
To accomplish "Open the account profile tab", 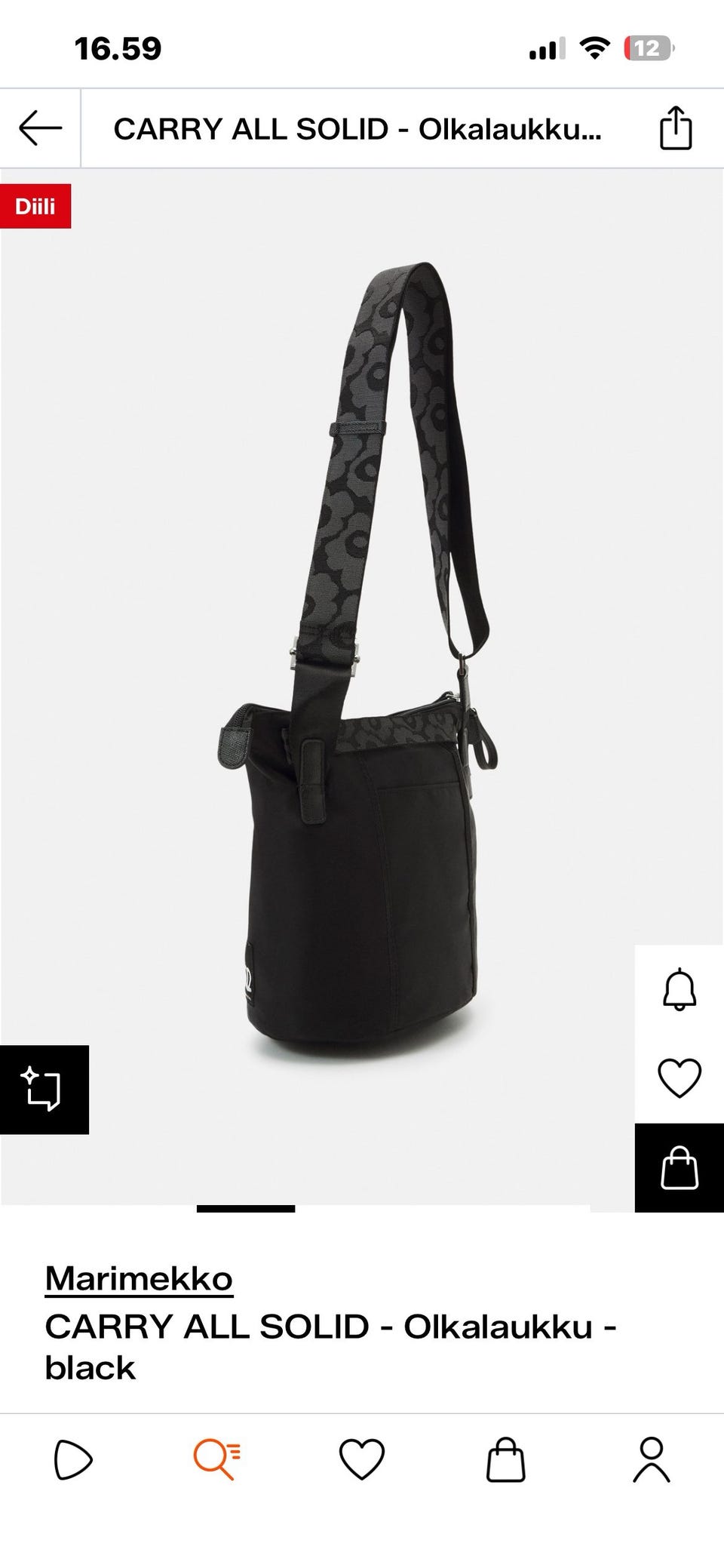I will click(x=651, y=1459).
